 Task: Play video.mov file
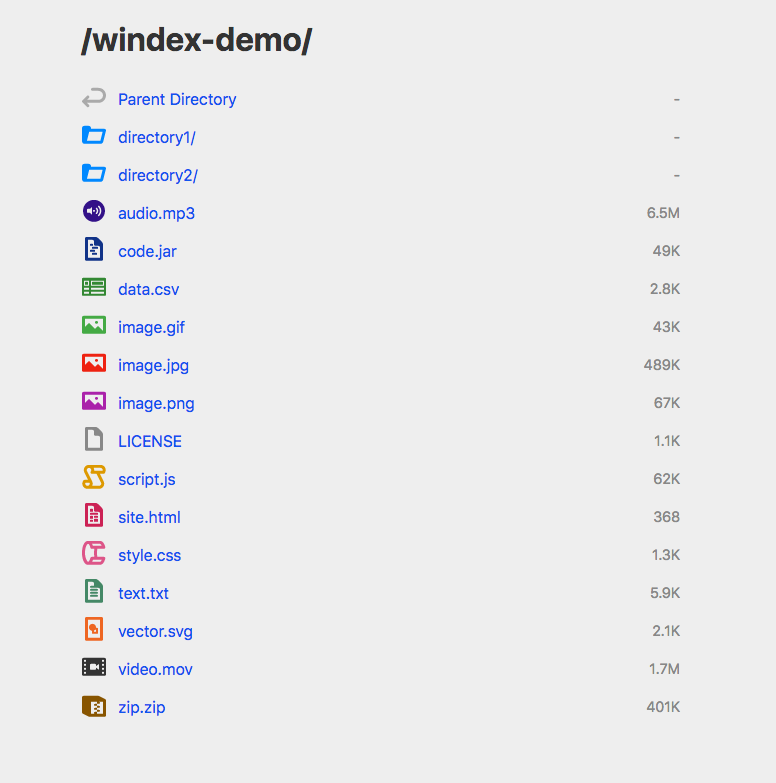coord(155,669)
